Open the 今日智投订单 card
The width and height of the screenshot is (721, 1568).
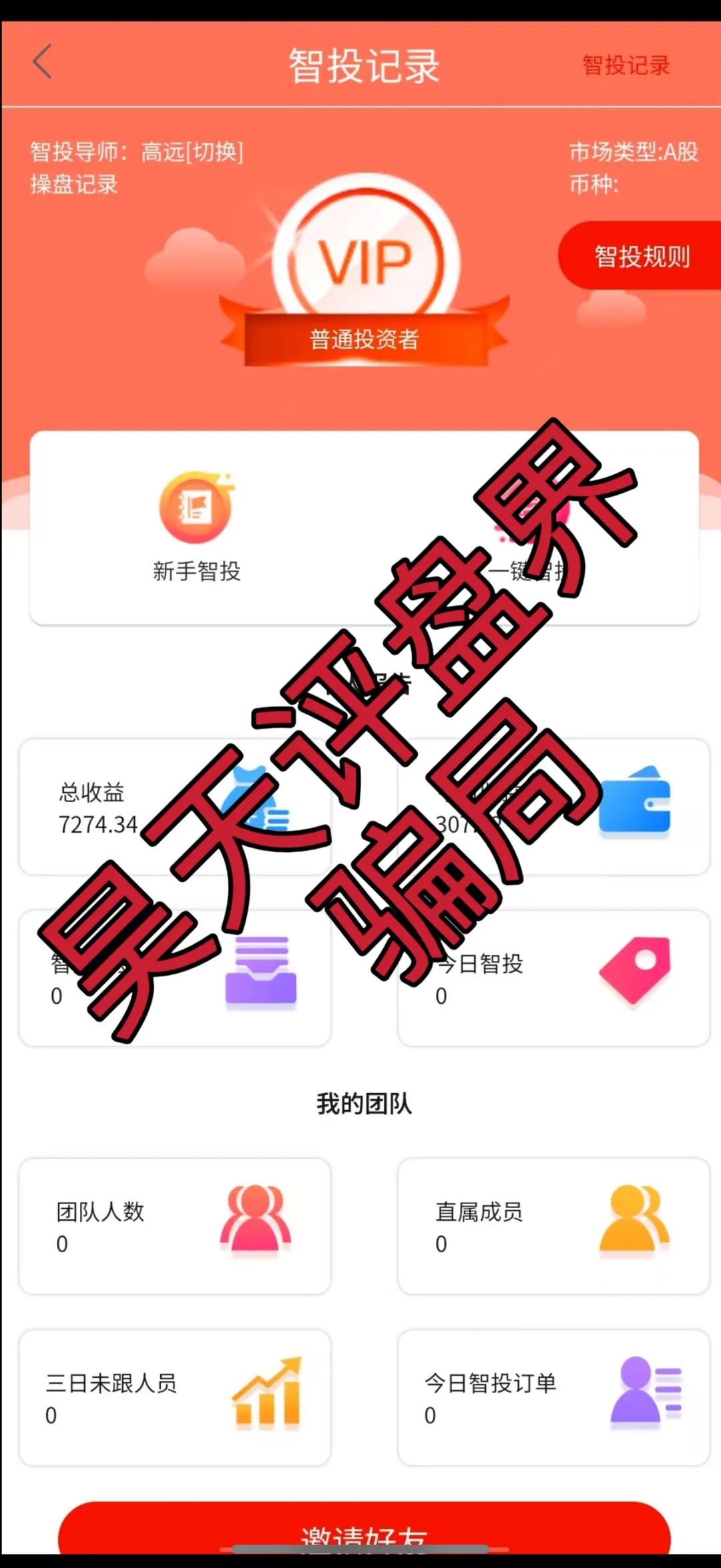(553, 1398)
